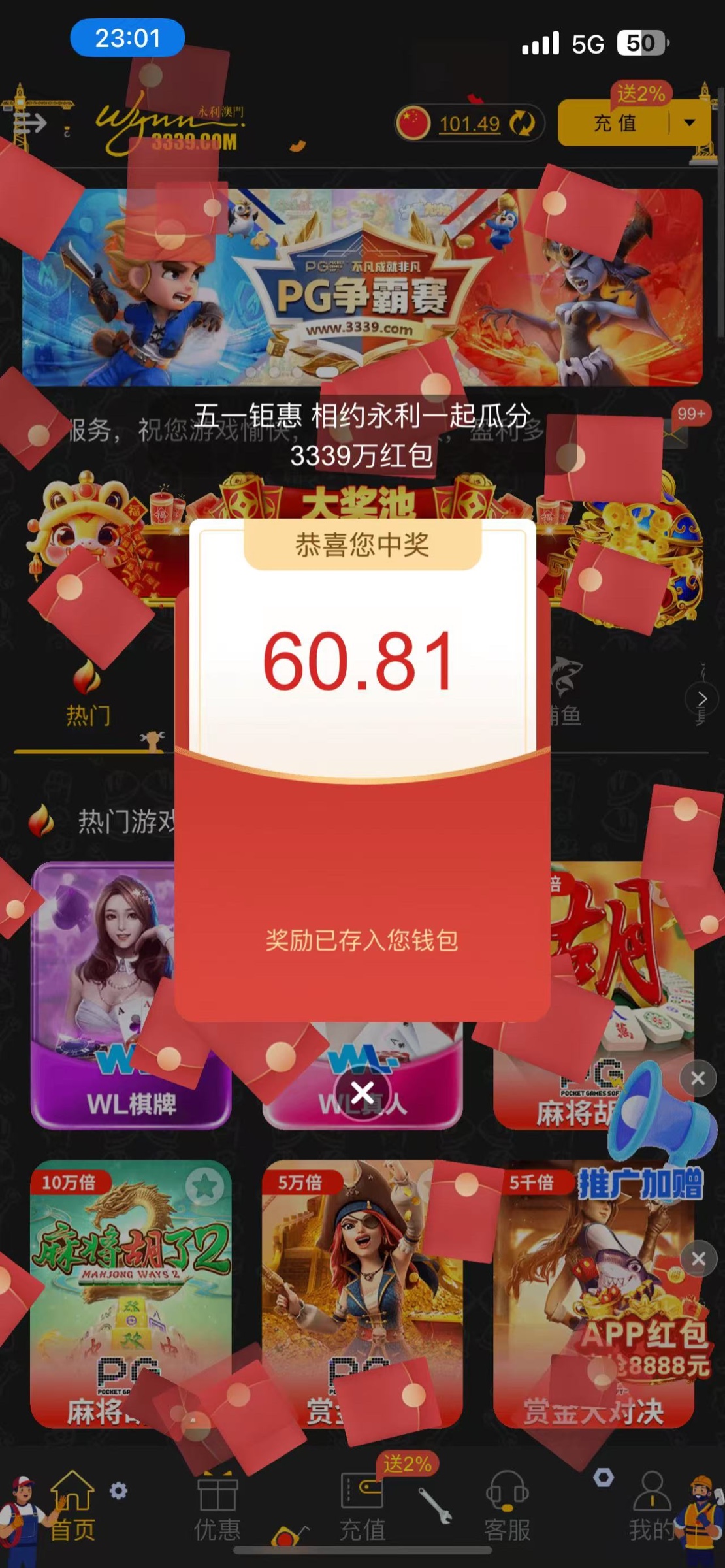Viewport: 725px width, 1568px height.
Task: Open the side menu arrow icon
Action: (31, 123)
